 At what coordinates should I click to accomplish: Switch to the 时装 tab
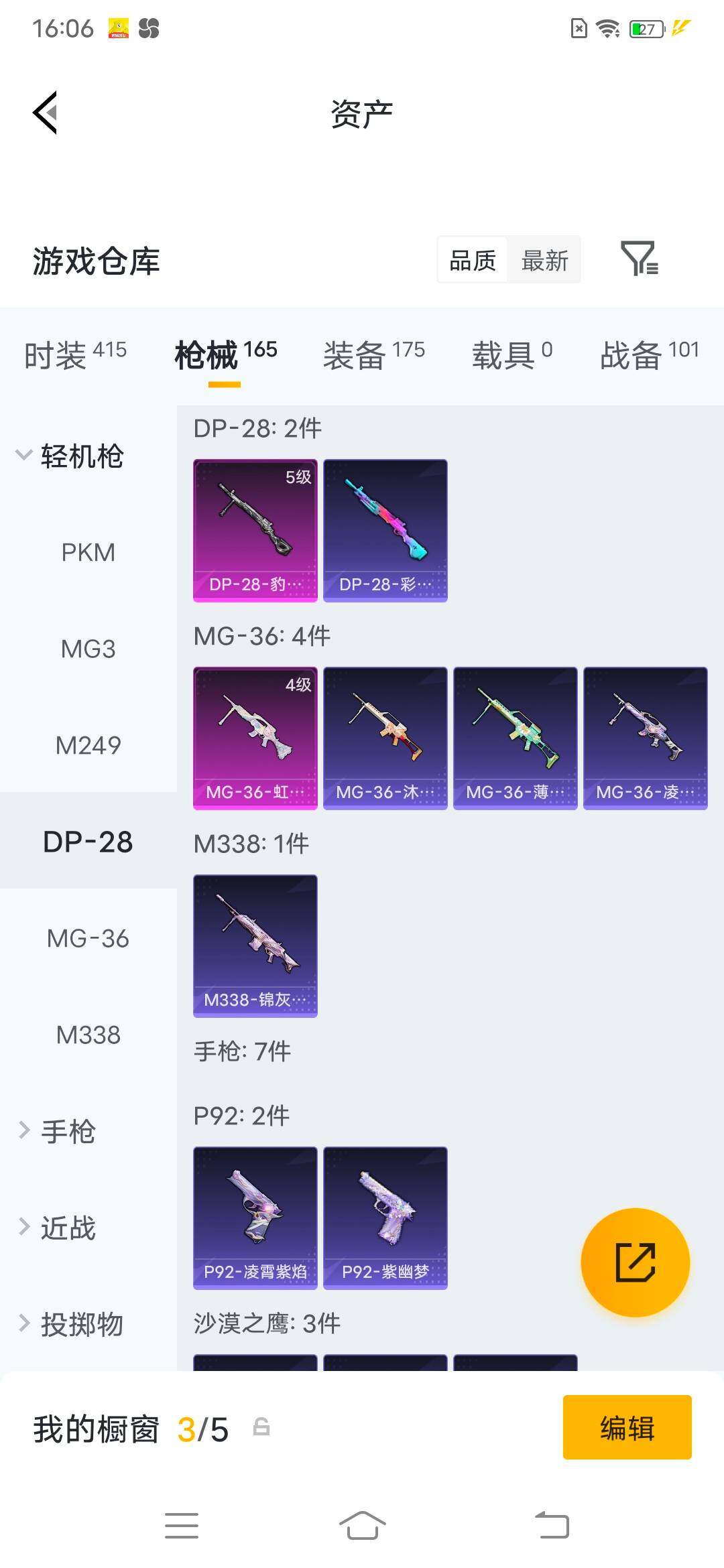tap(75, 354)
